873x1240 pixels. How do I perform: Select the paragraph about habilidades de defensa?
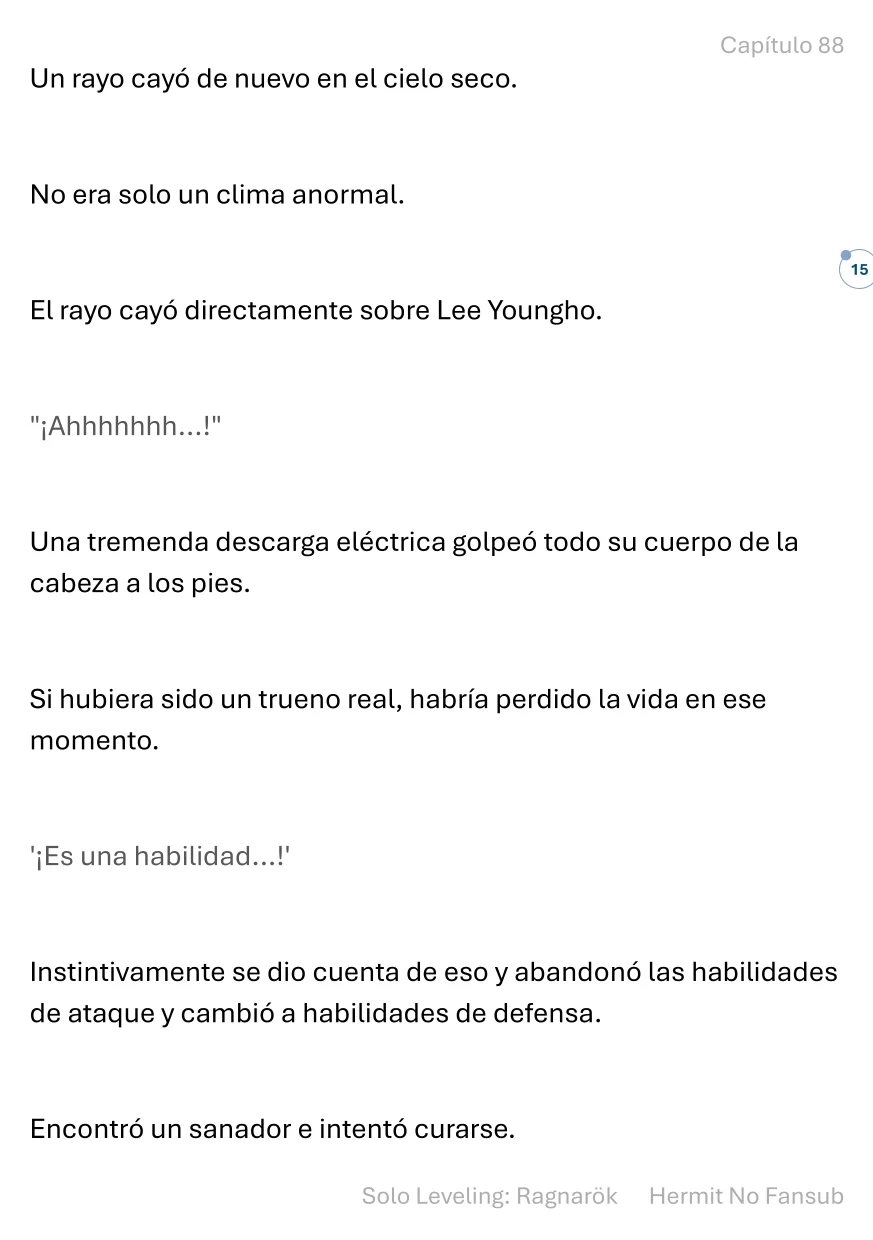click(434, 991)
